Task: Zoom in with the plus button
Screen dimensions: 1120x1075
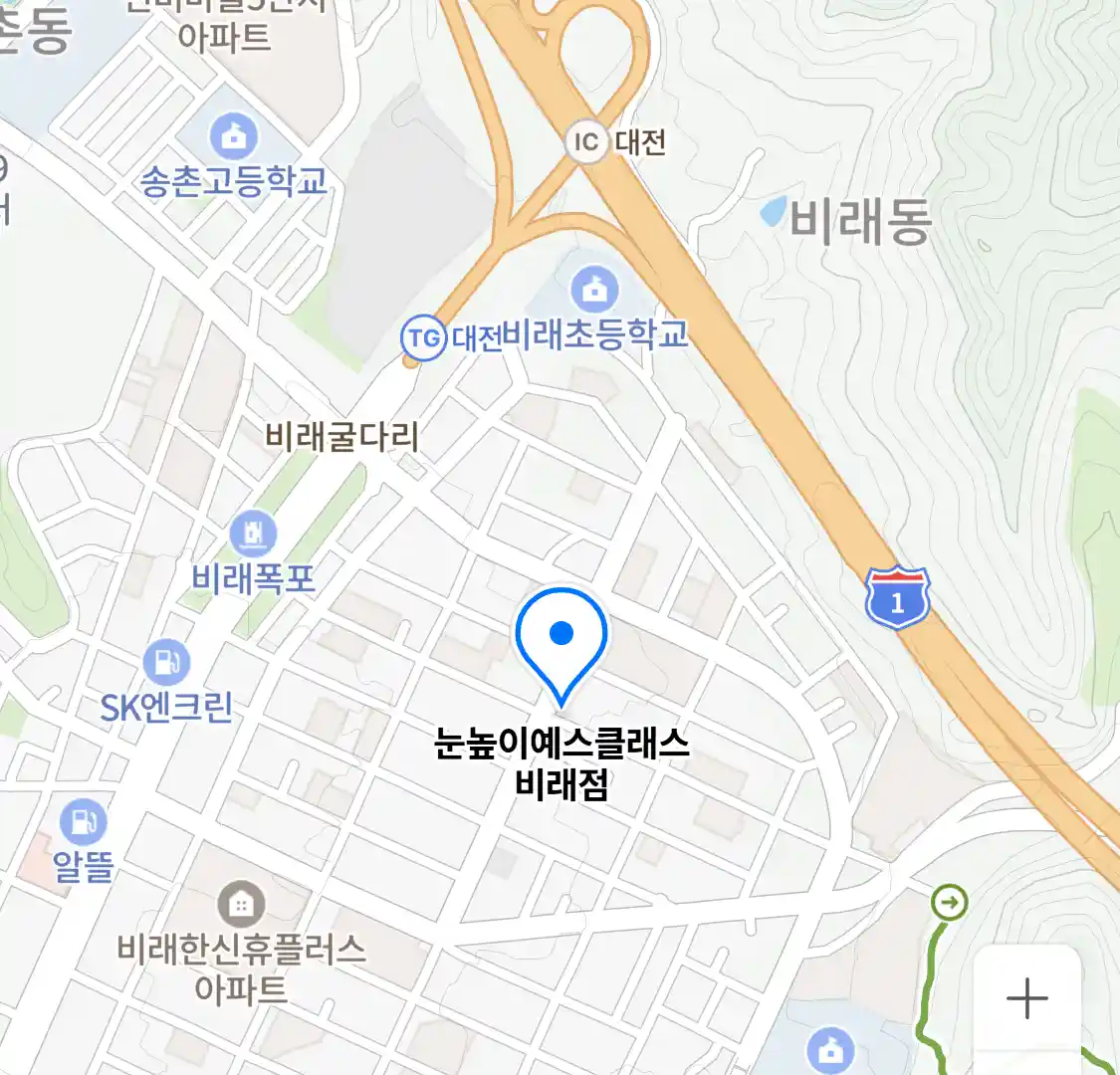Action: pos(1026,997)
